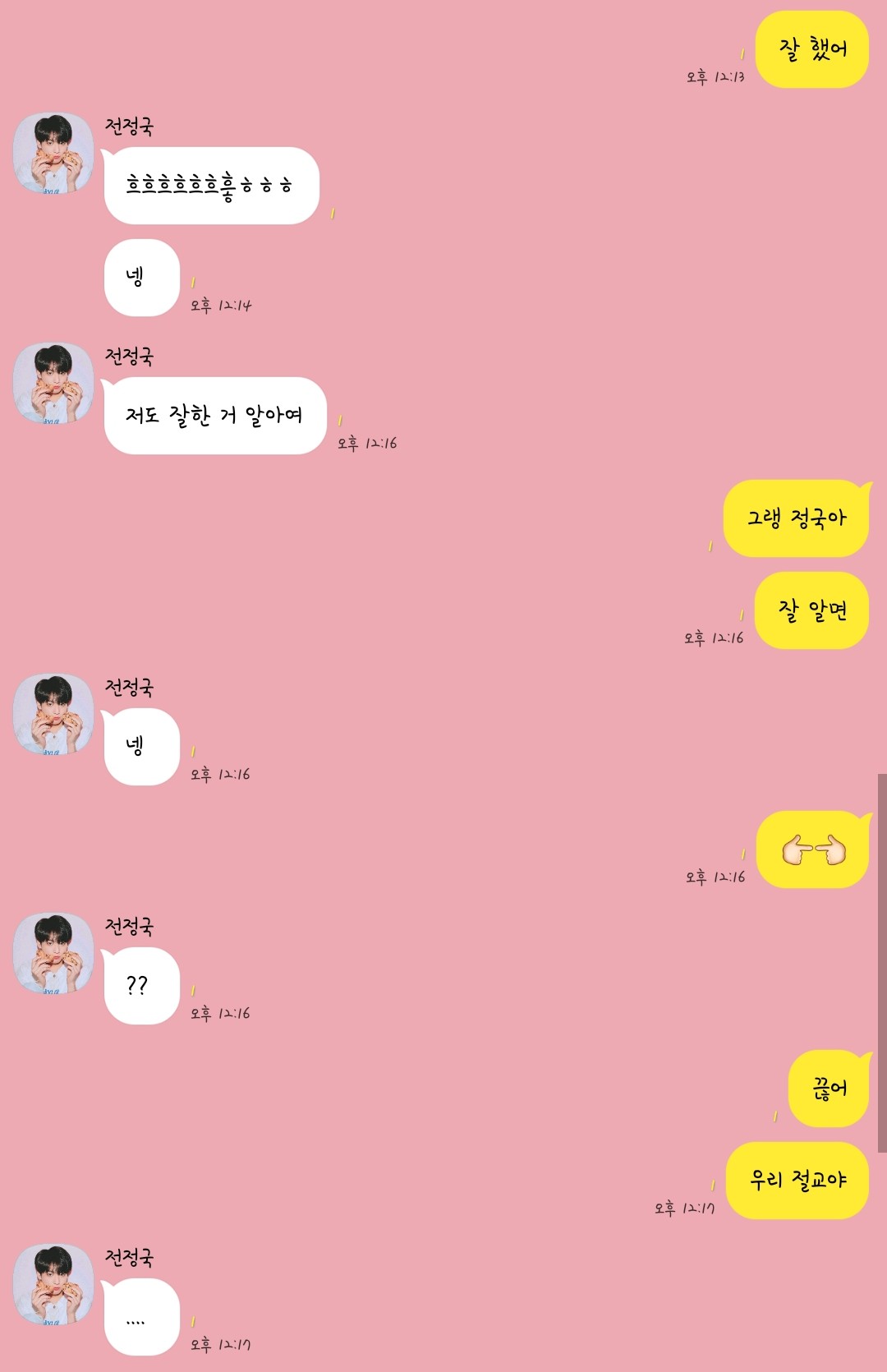
Task: Tap 전정국's avatar next to the "??" message
Action: coord(53,954)
